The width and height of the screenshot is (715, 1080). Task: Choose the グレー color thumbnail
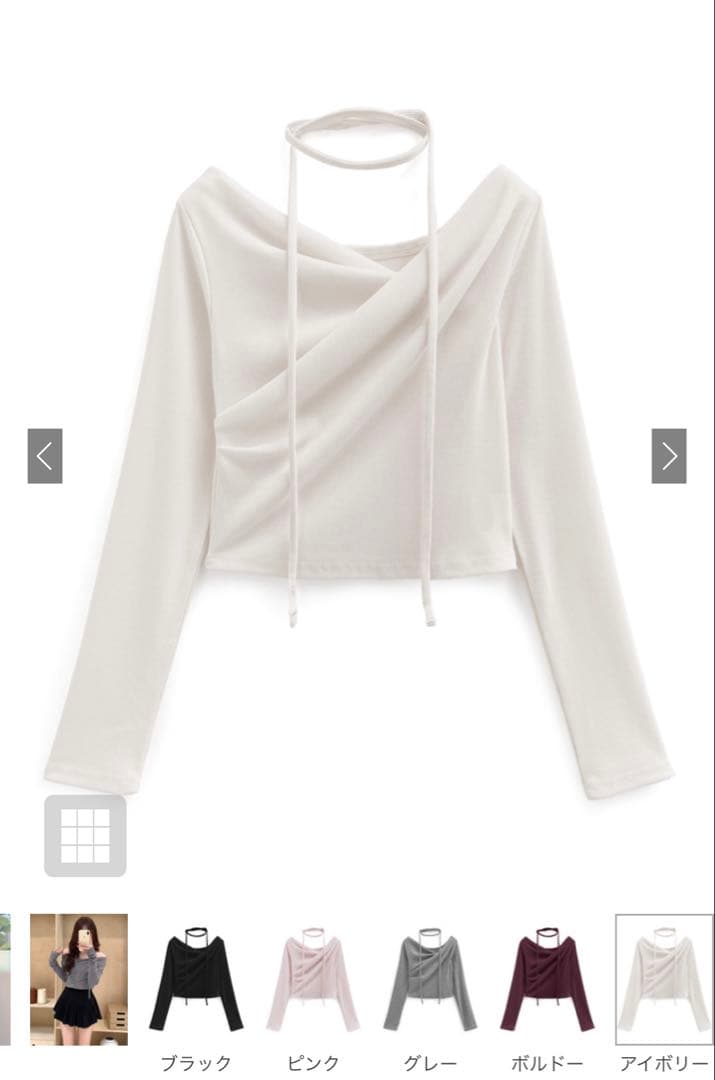click(430, 980)
